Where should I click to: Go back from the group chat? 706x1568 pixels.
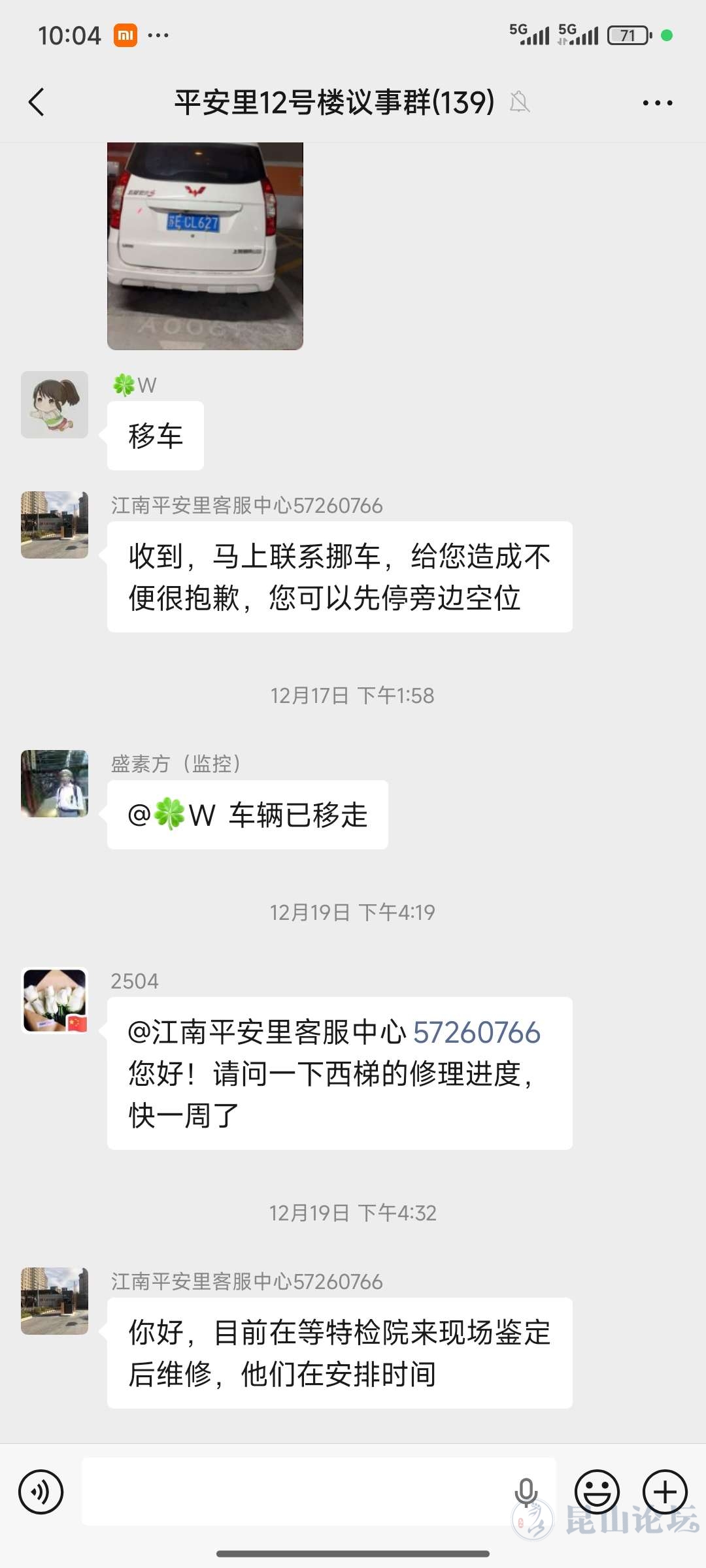(x=37, y=103)
